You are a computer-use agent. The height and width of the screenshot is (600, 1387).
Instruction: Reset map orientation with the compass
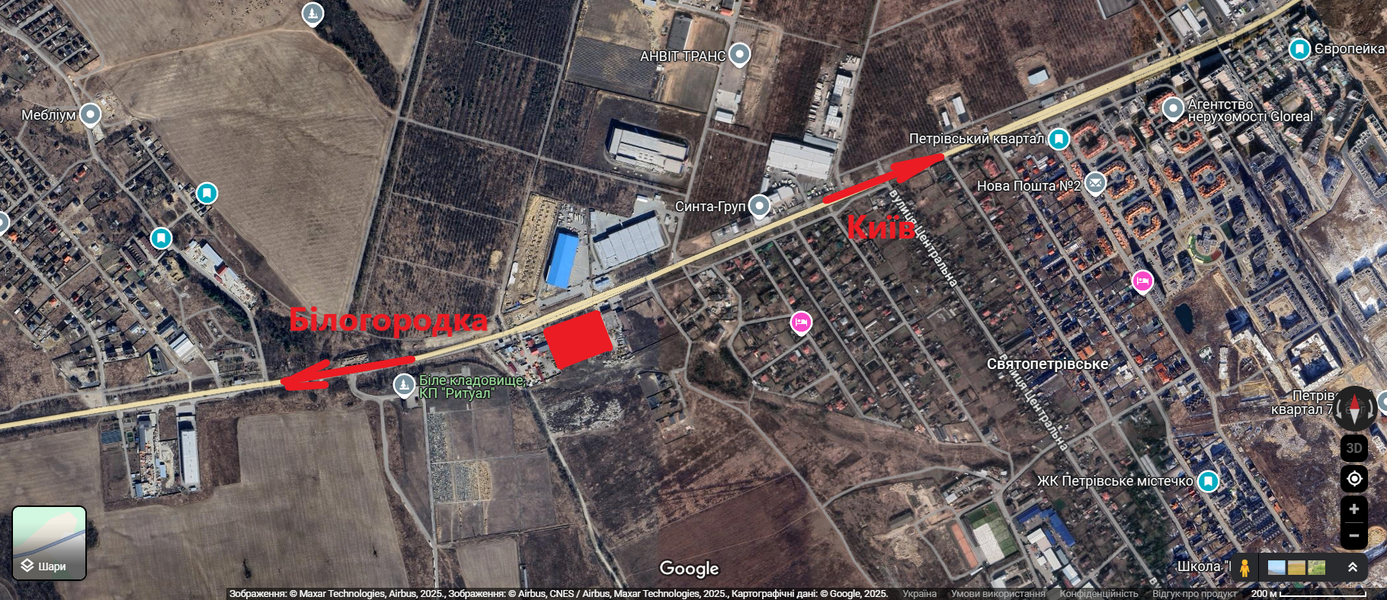(1355, 409)
